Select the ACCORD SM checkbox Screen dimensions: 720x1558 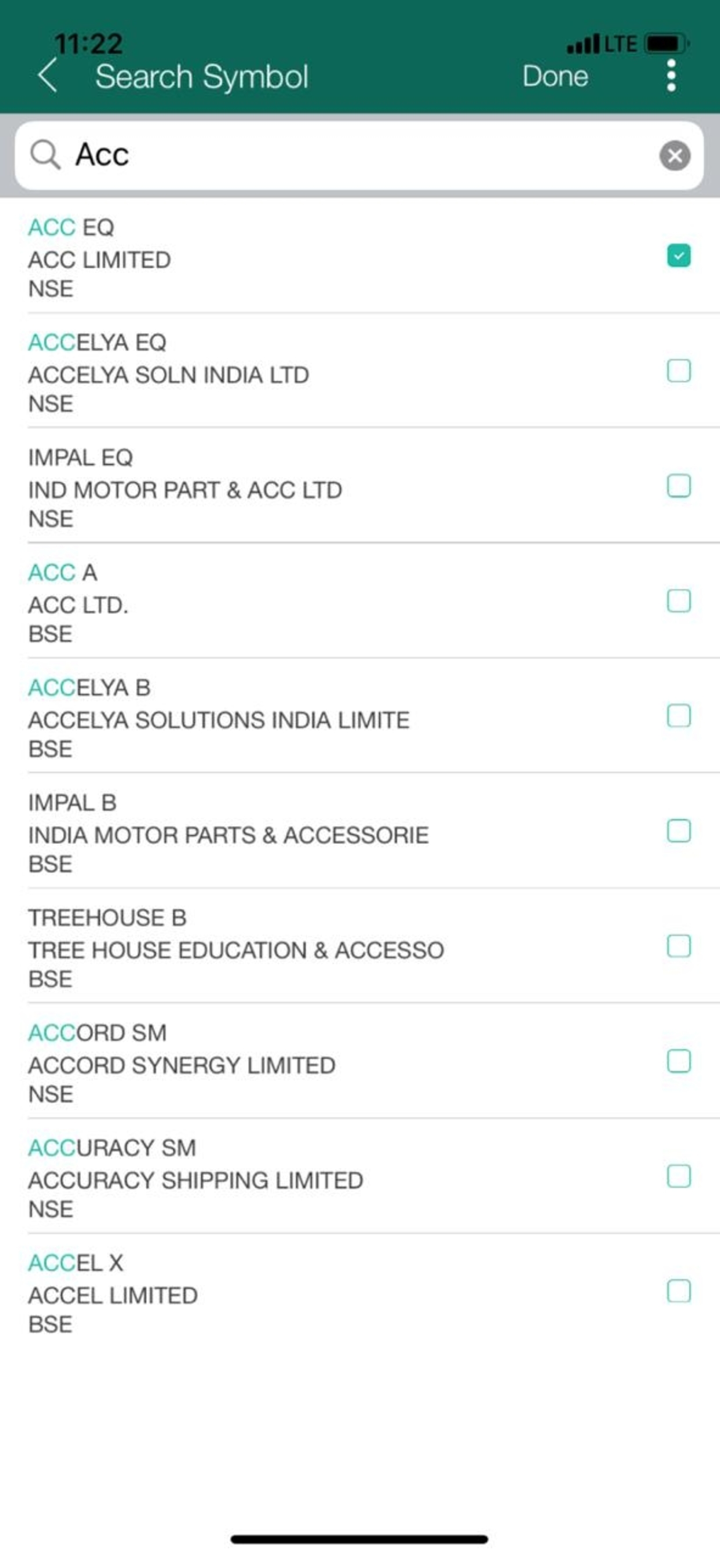[x=678, y=1061]
